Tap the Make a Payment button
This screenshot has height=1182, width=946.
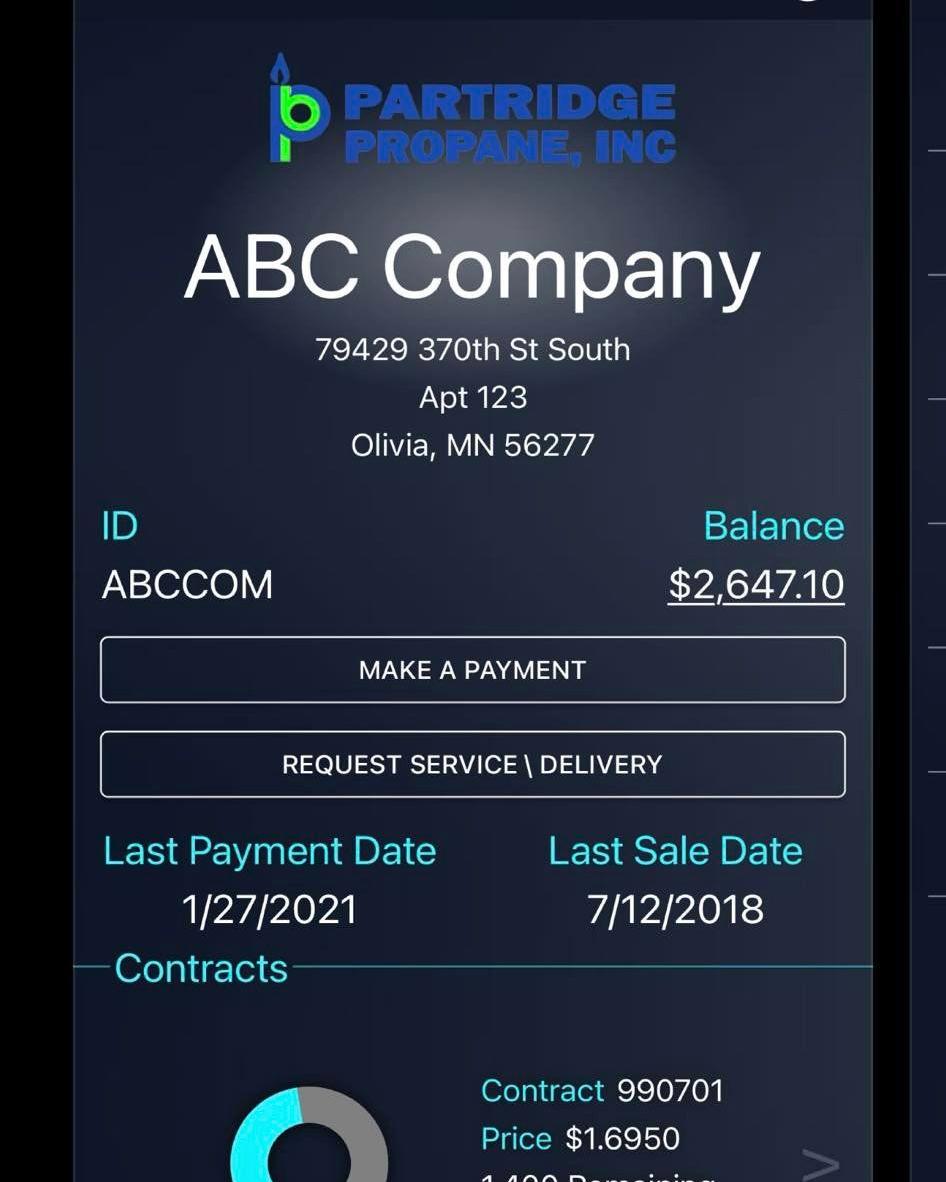click(472, 670)
